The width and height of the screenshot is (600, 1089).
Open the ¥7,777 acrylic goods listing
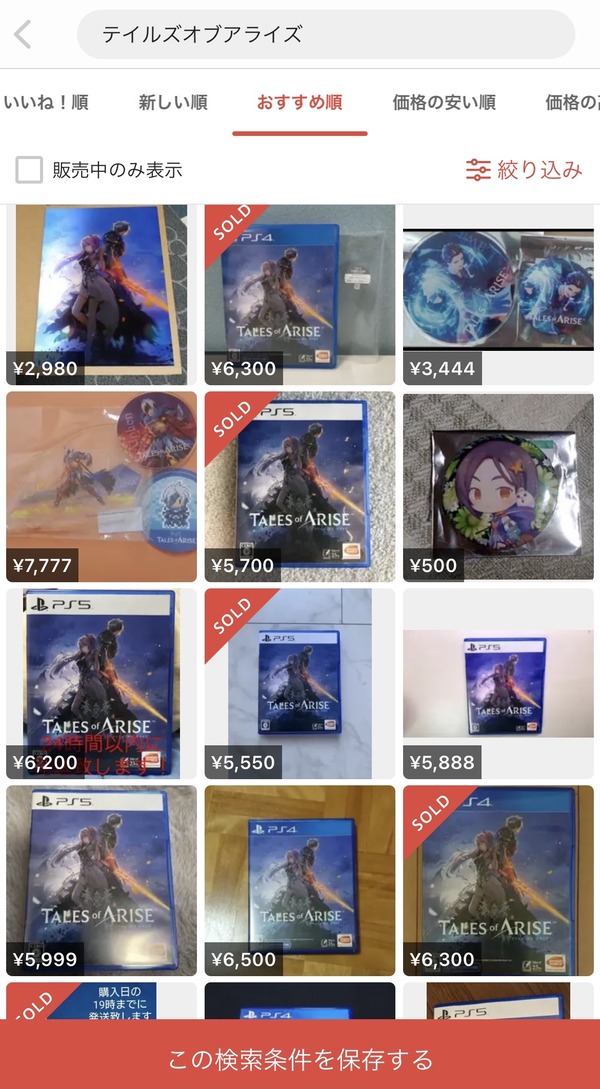click(x=101, y=487)
